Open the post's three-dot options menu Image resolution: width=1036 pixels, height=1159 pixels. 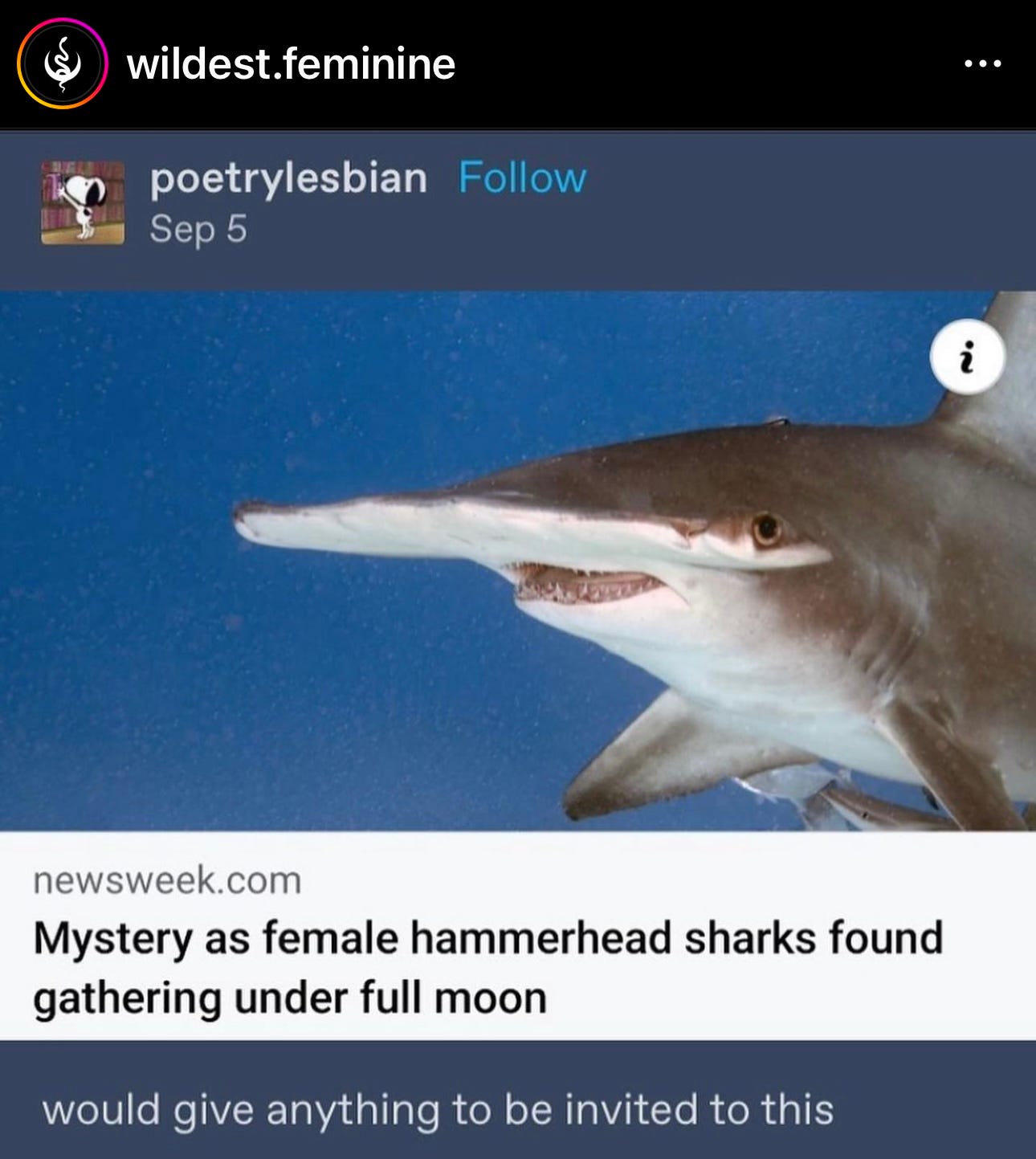[983, 63]
